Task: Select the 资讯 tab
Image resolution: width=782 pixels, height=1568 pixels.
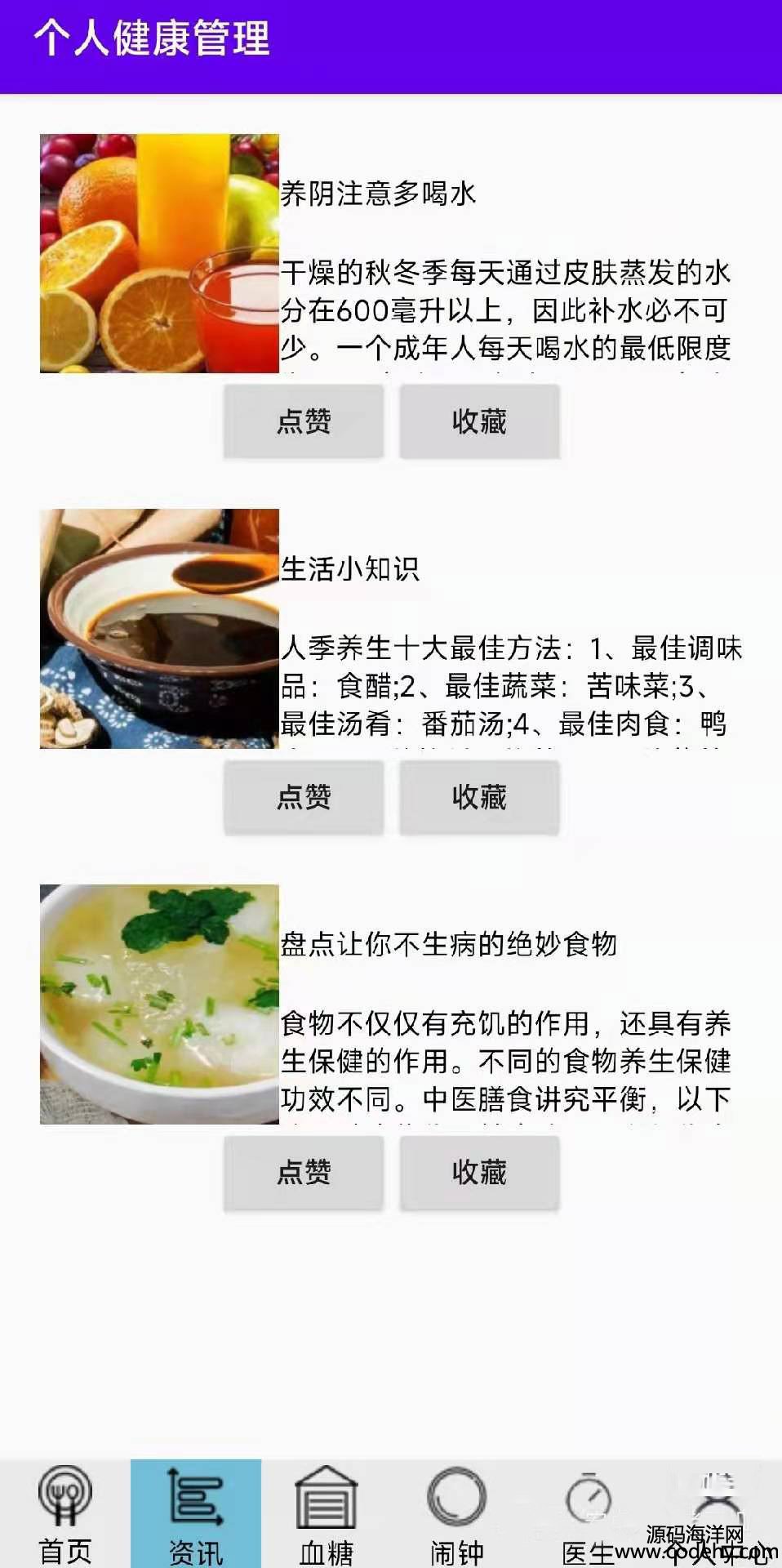Action: pyautogui.click(x=196, y=1514)
